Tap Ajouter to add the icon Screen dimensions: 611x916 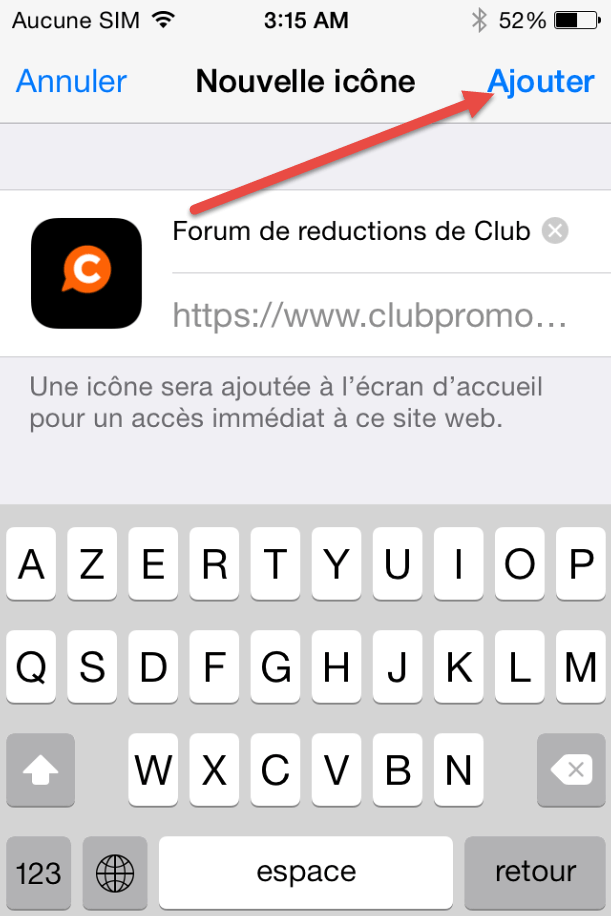tap(541, 81)
